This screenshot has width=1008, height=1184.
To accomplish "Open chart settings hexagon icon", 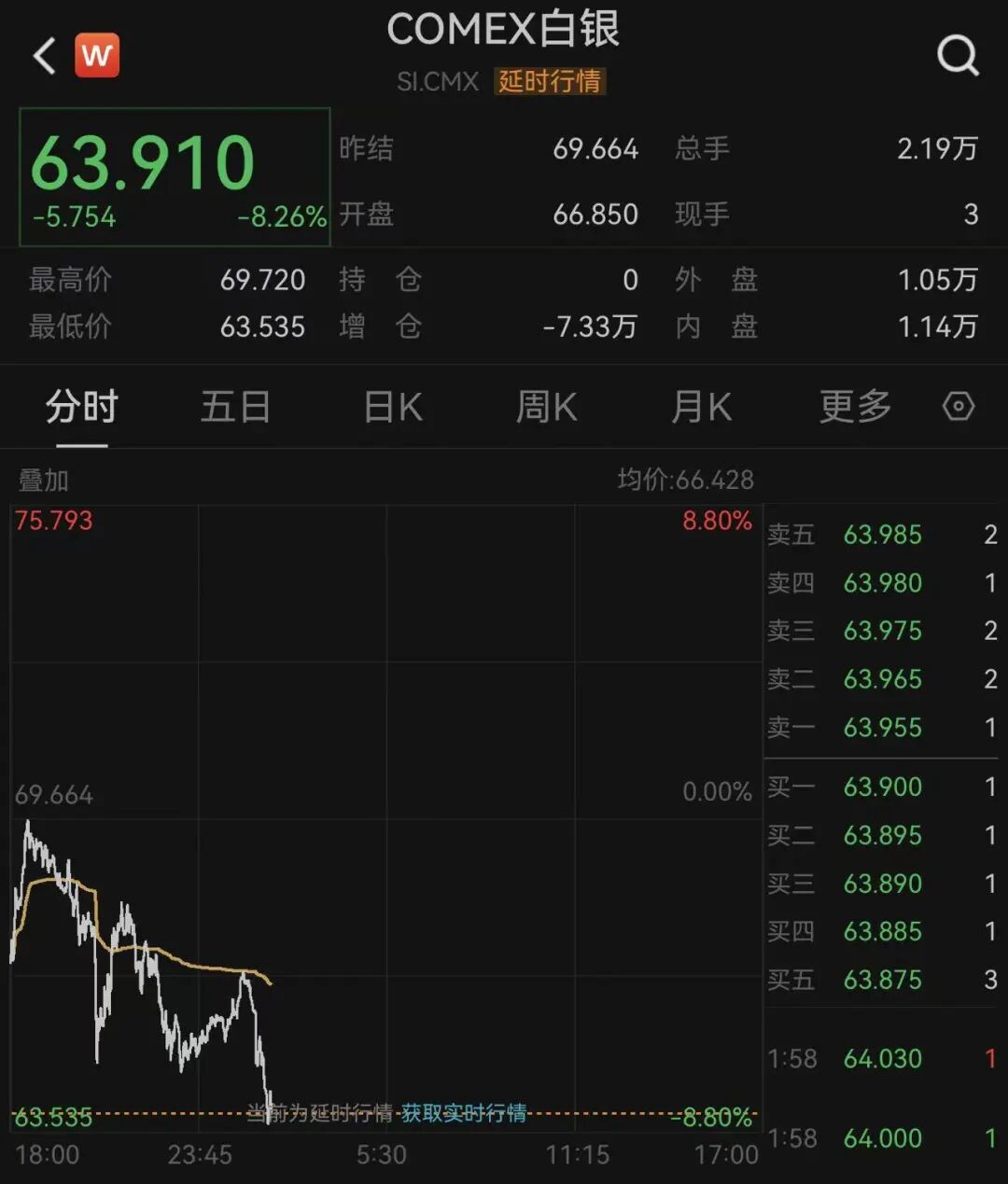I will [959, 407].
